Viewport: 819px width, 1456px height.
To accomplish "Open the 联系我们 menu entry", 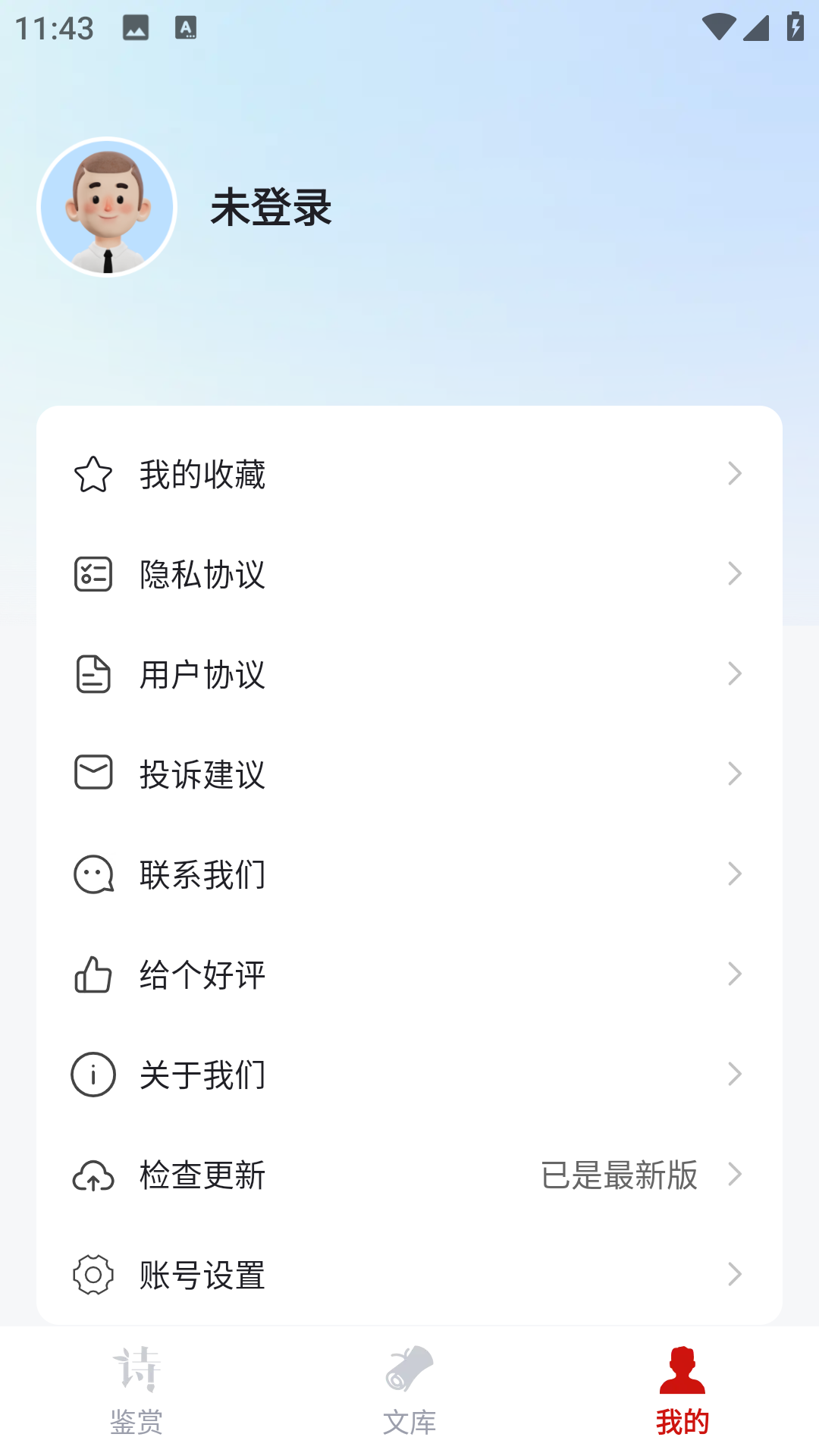I will pos(201,874).
